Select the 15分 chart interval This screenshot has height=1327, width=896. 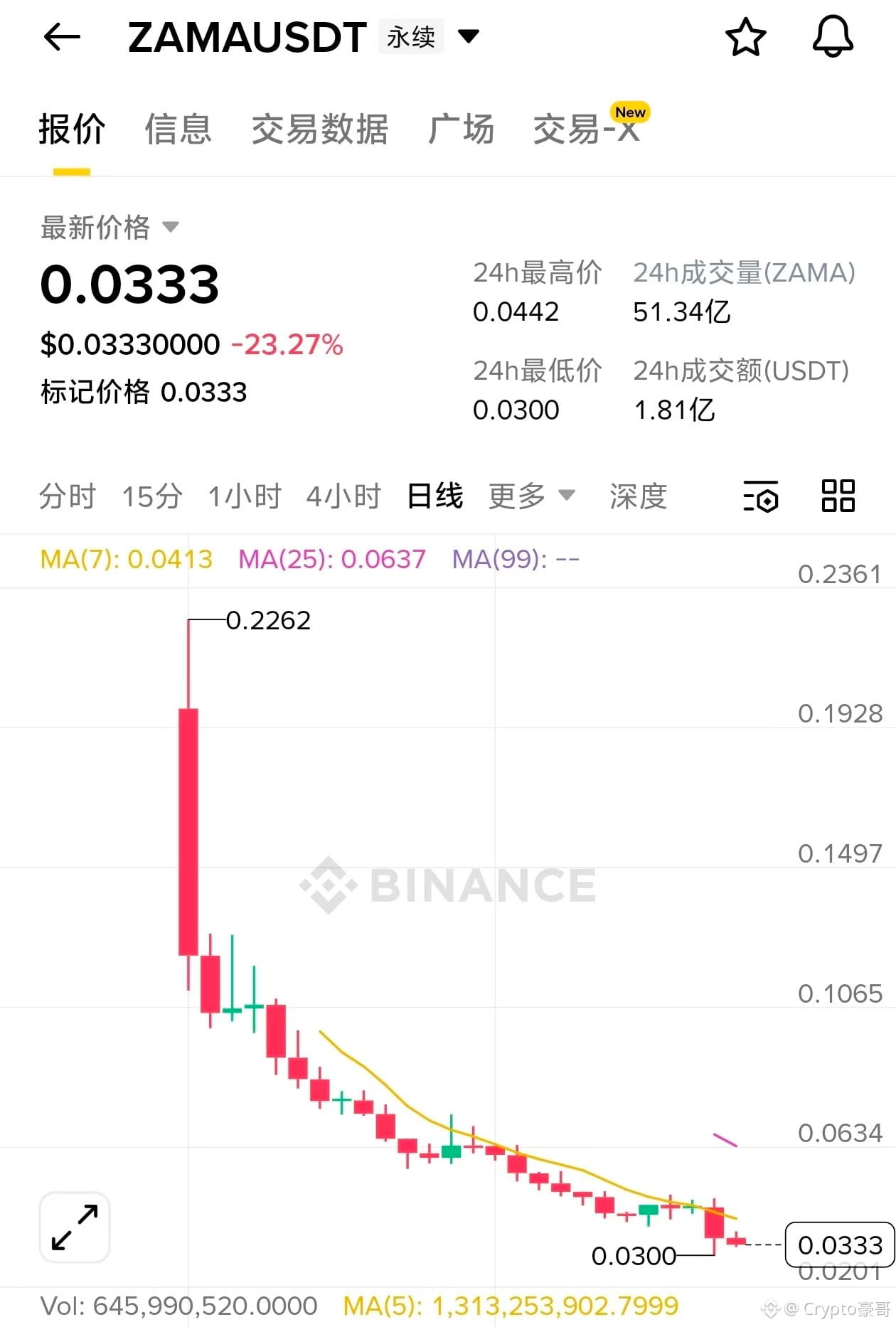[152, 496]
